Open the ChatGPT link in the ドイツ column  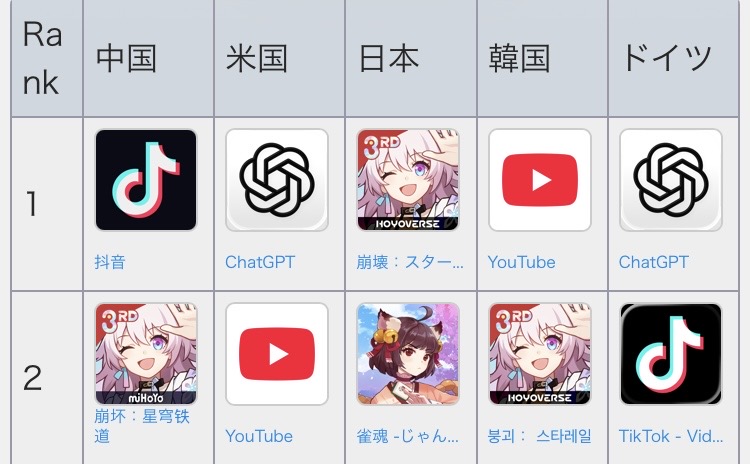tap(653, 262)
